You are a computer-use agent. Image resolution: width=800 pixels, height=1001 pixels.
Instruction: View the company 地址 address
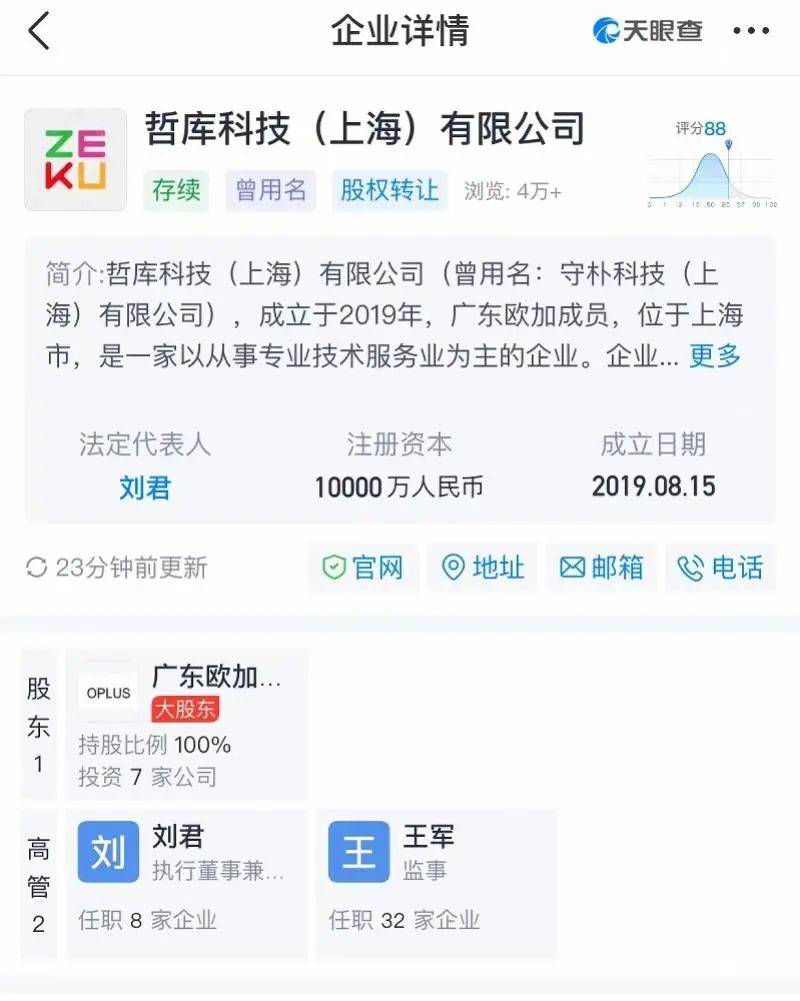pyautogui.click(x=484, y=568)
